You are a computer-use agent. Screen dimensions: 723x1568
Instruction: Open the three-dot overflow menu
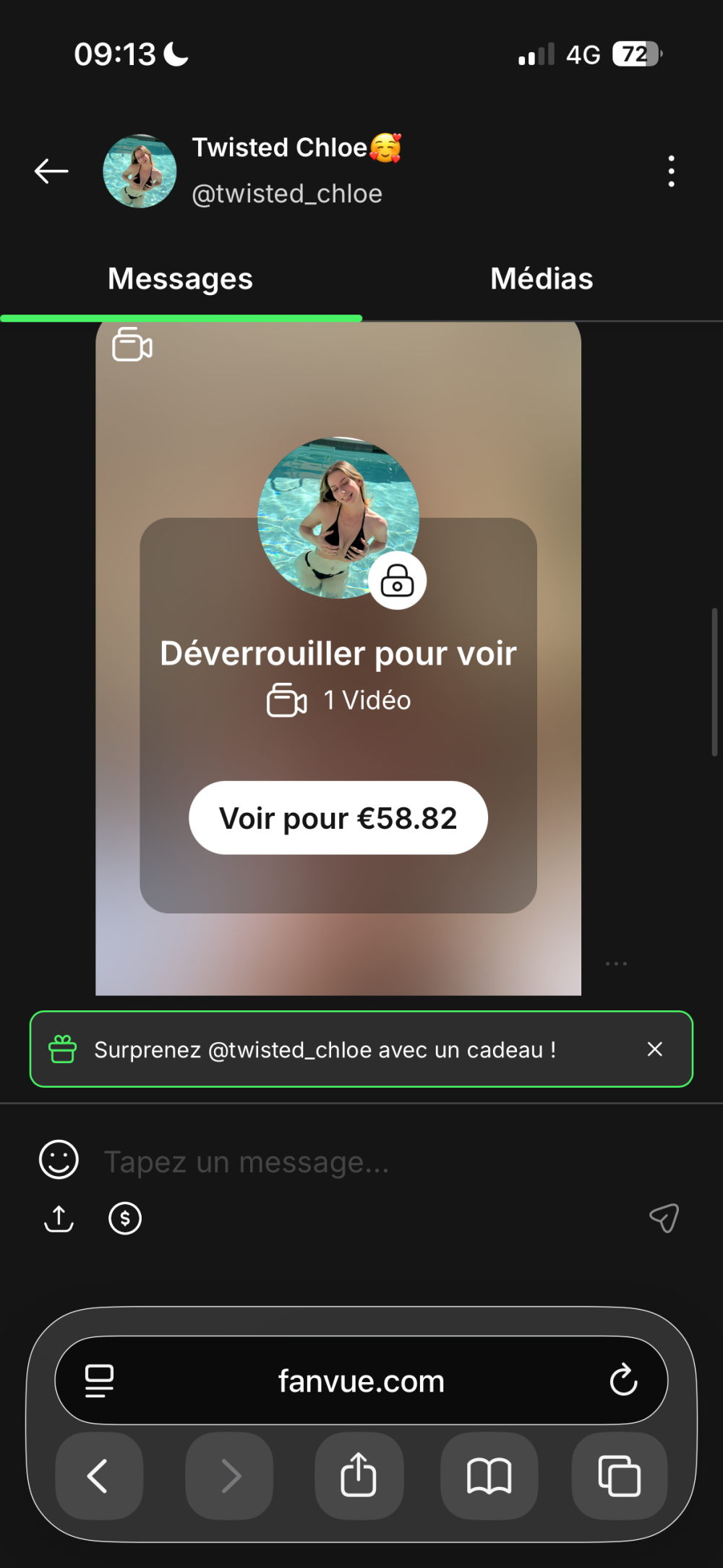(671, 171)
